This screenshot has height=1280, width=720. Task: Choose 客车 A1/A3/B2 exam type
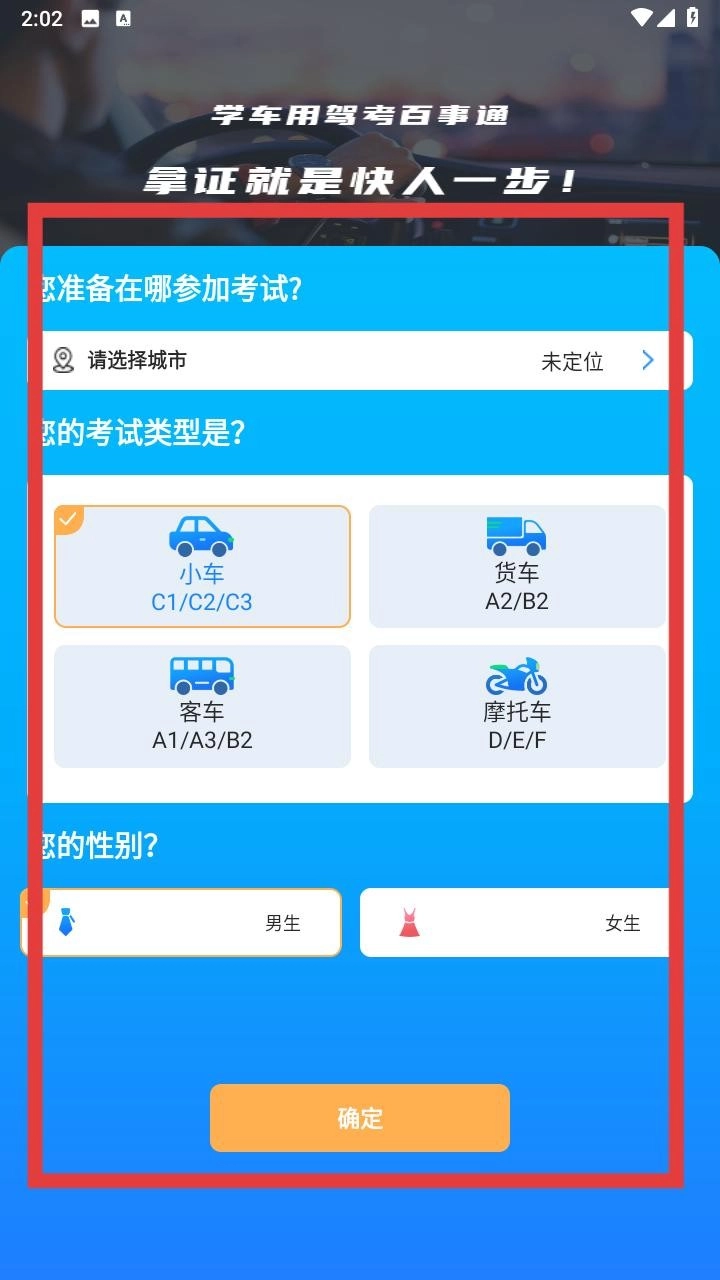[x=202, y=707]
